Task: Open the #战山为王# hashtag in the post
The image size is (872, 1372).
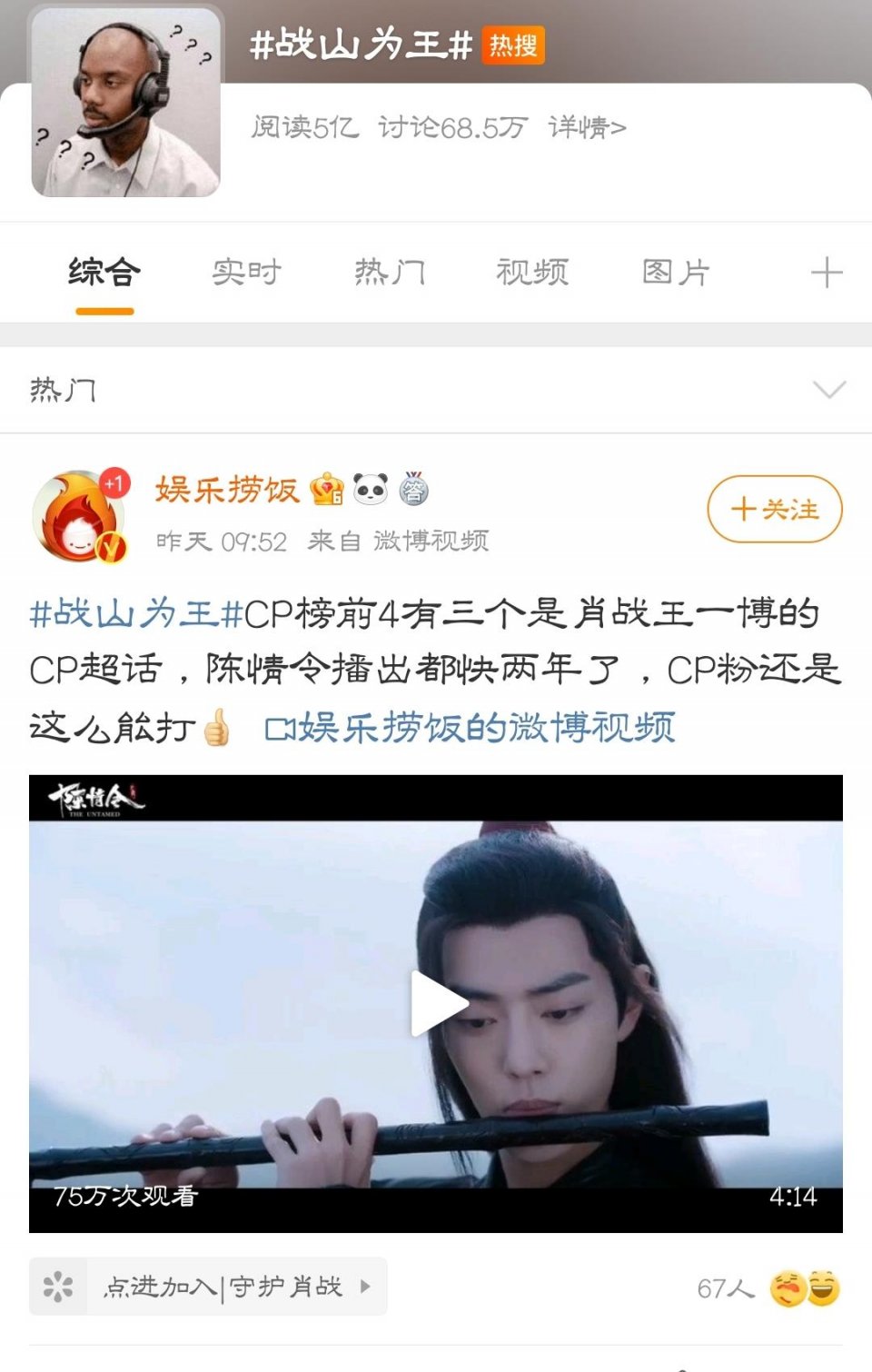Action: pyautogui.click(x=134, y=614)
